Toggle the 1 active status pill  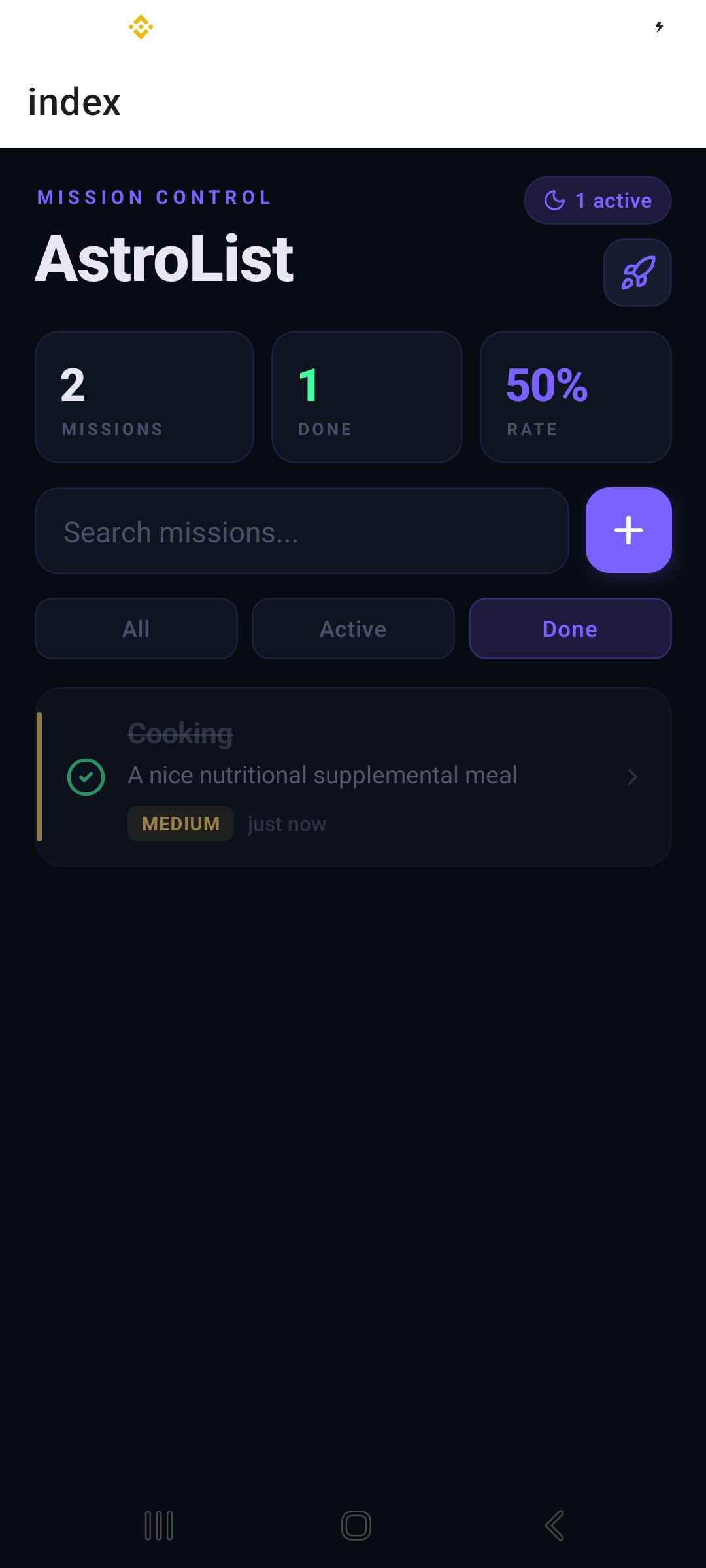pyautogui.click(x=597, y=200)
